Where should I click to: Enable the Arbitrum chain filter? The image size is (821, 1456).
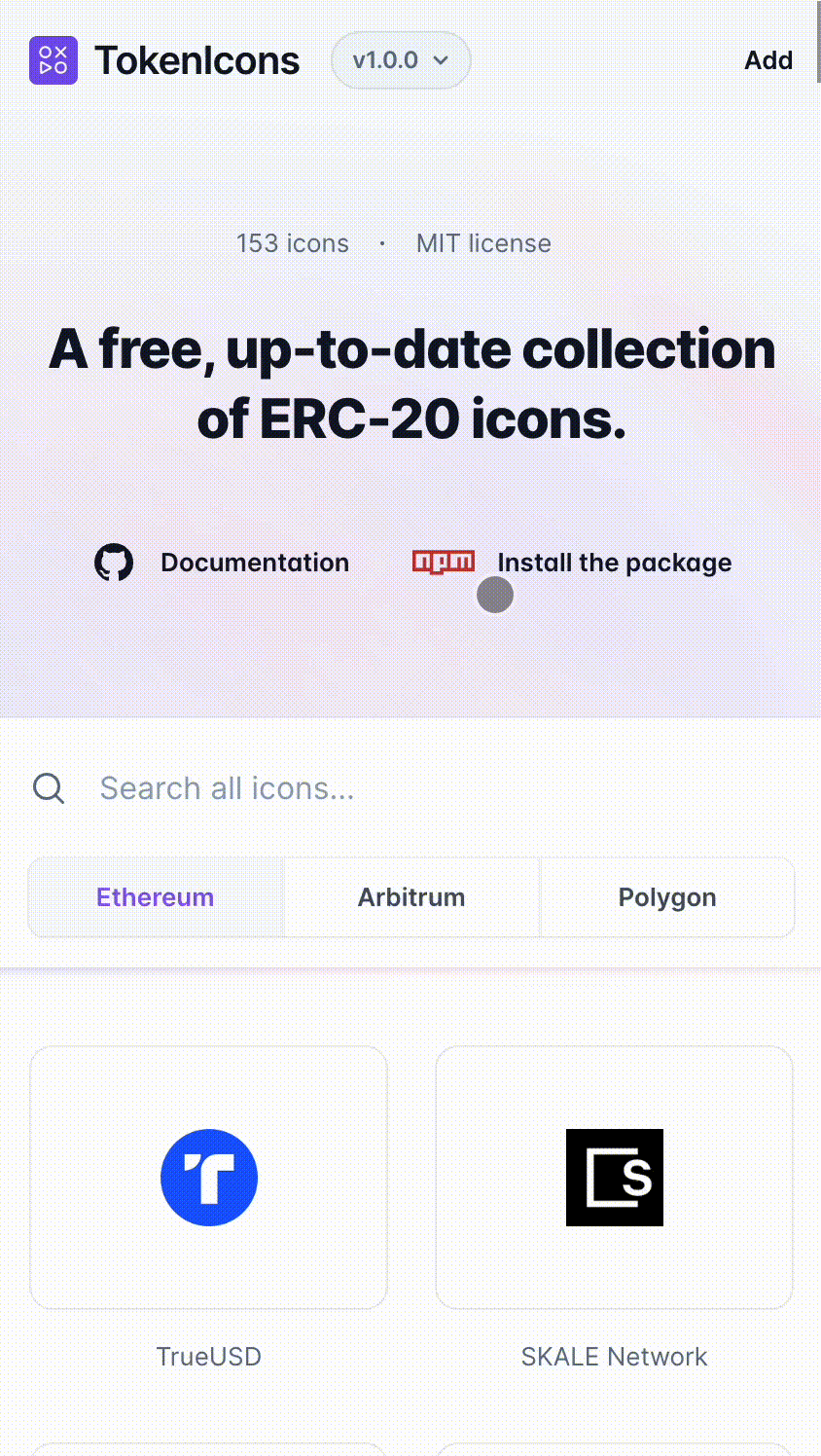point(411,897)
